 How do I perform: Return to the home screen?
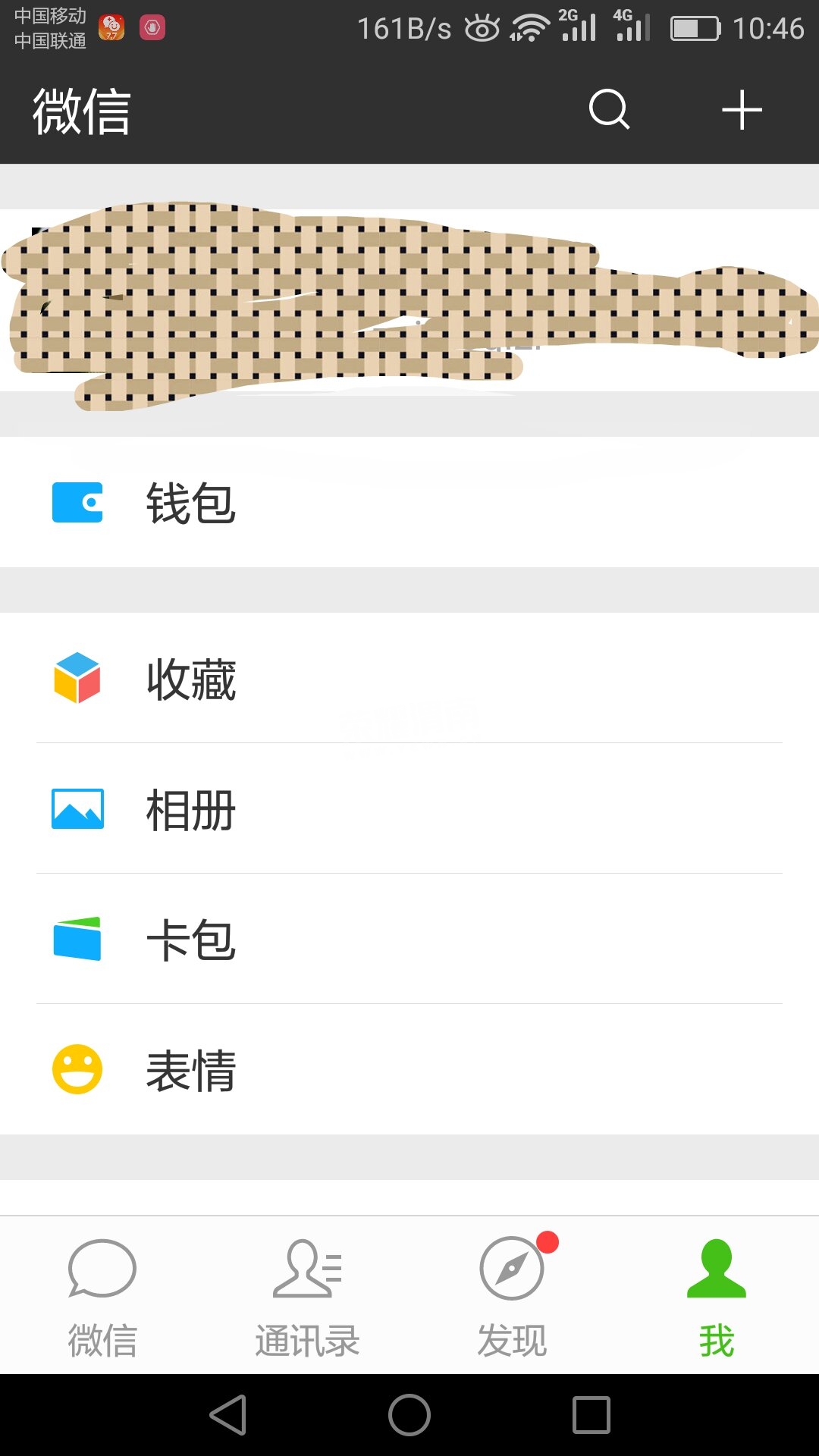pyautogui.click(x=409, y=1415)
